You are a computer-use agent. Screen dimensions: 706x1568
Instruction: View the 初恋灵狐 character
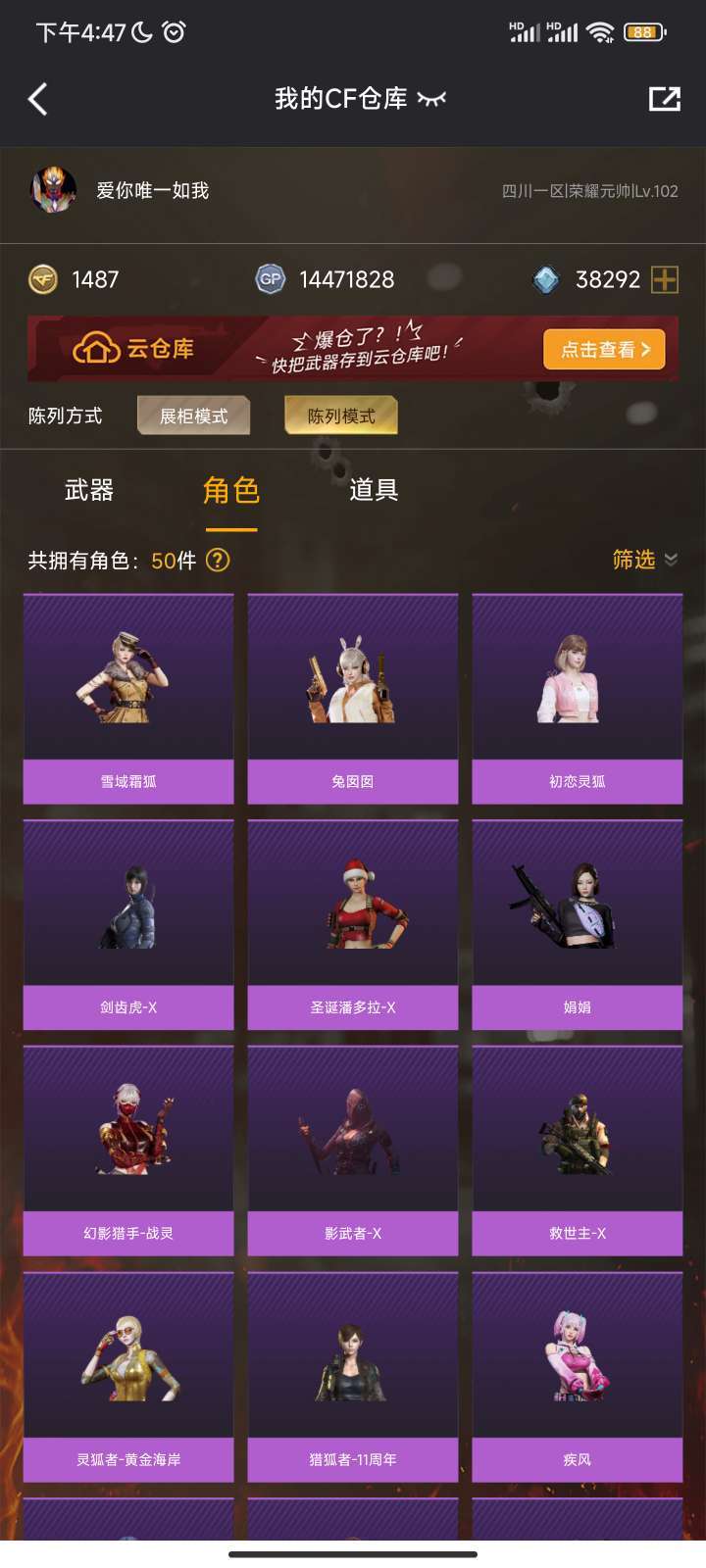point(578,699)
